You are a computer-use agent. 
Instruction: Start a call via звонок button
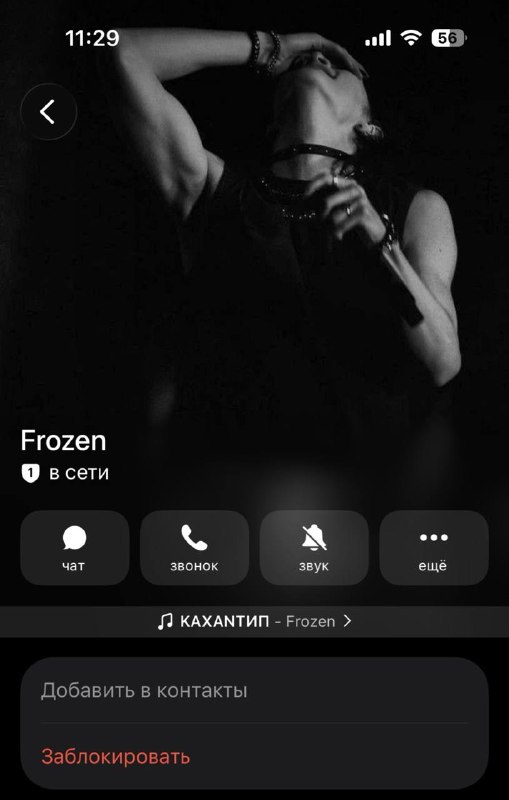click(194, 548)
